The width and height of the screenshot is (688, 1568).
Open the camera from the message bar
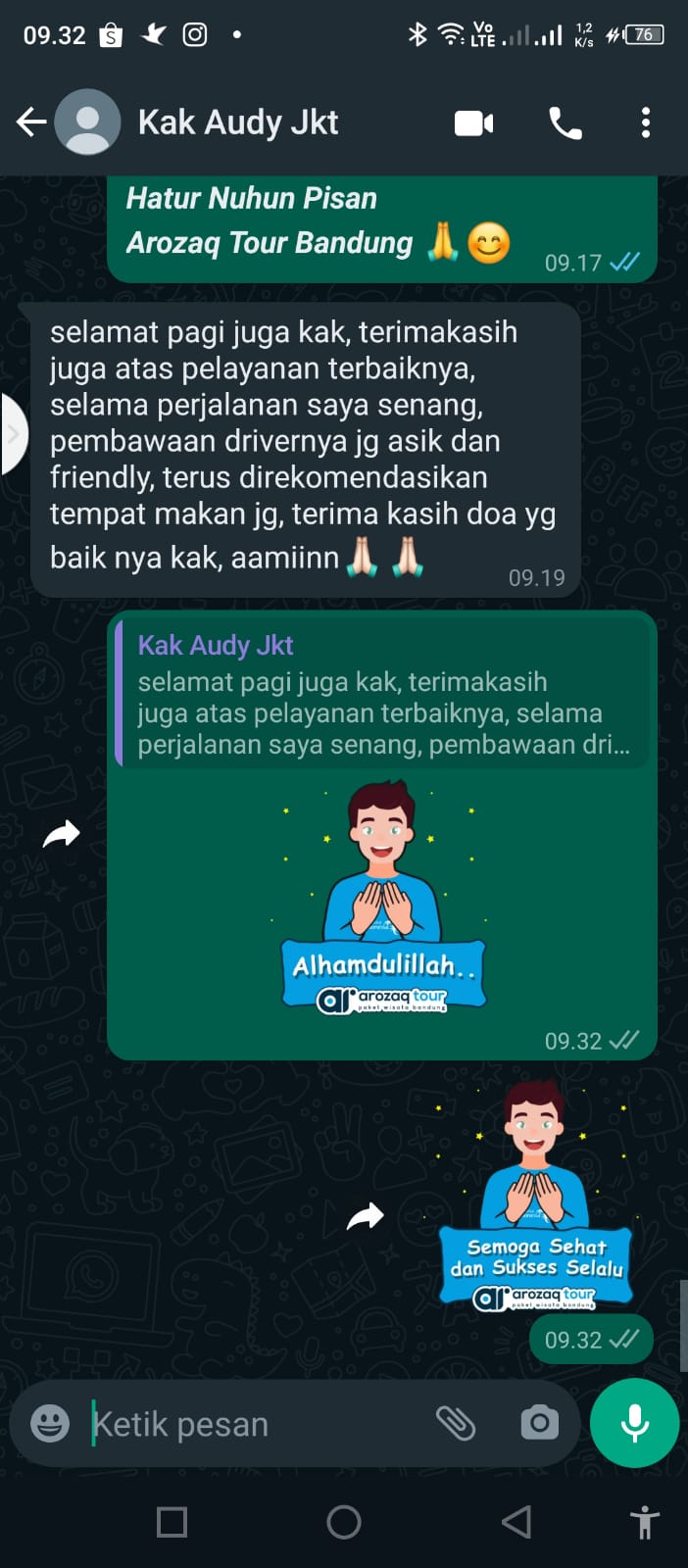[x=539, y=1423]
